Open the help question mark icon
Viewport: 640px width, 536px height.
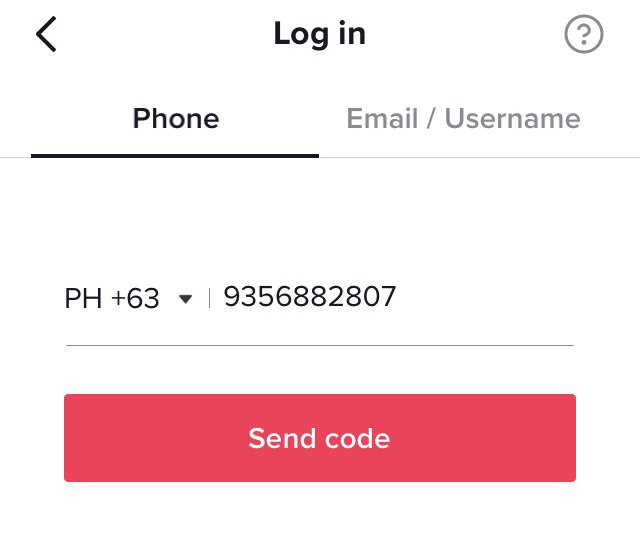[584, 35]
